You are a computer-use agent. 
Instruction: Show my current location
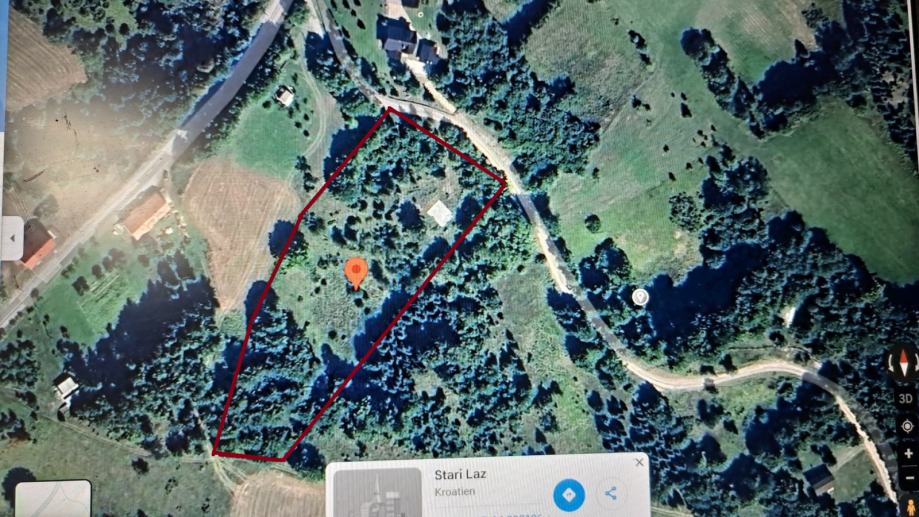point(906,426)
